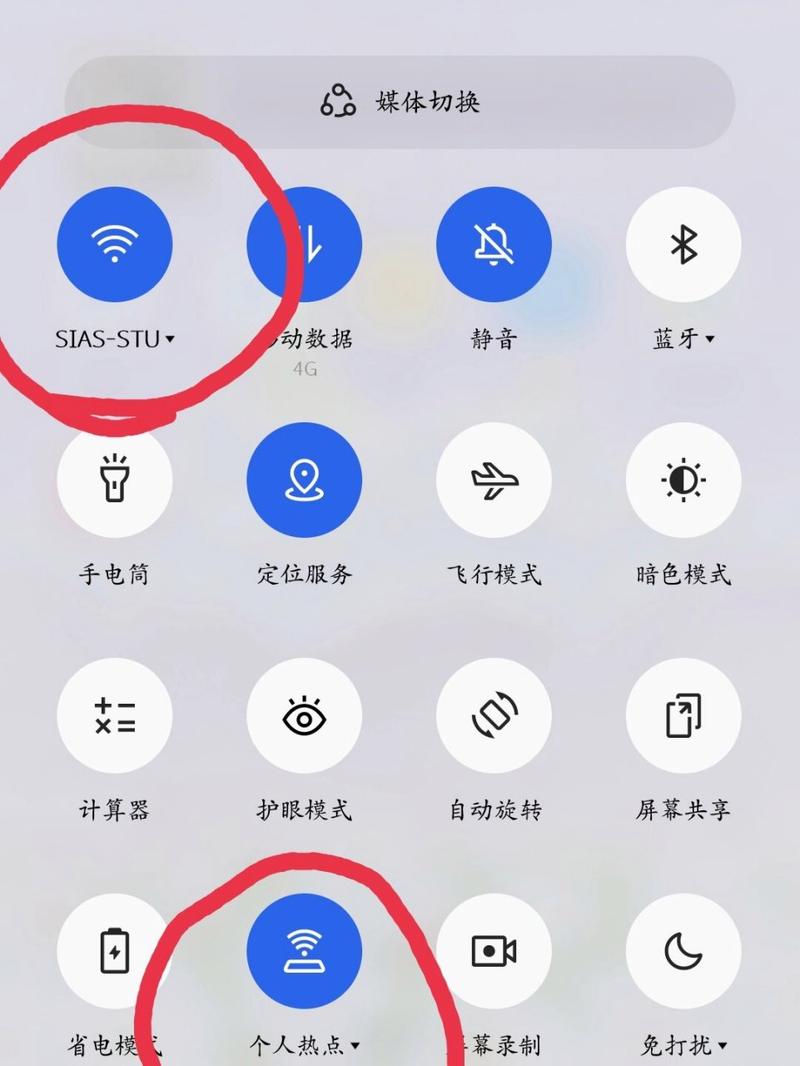The image size is (800, 1066).
Task: Toggle 自动旋转 auto-rotate
Action: (494, 716)
